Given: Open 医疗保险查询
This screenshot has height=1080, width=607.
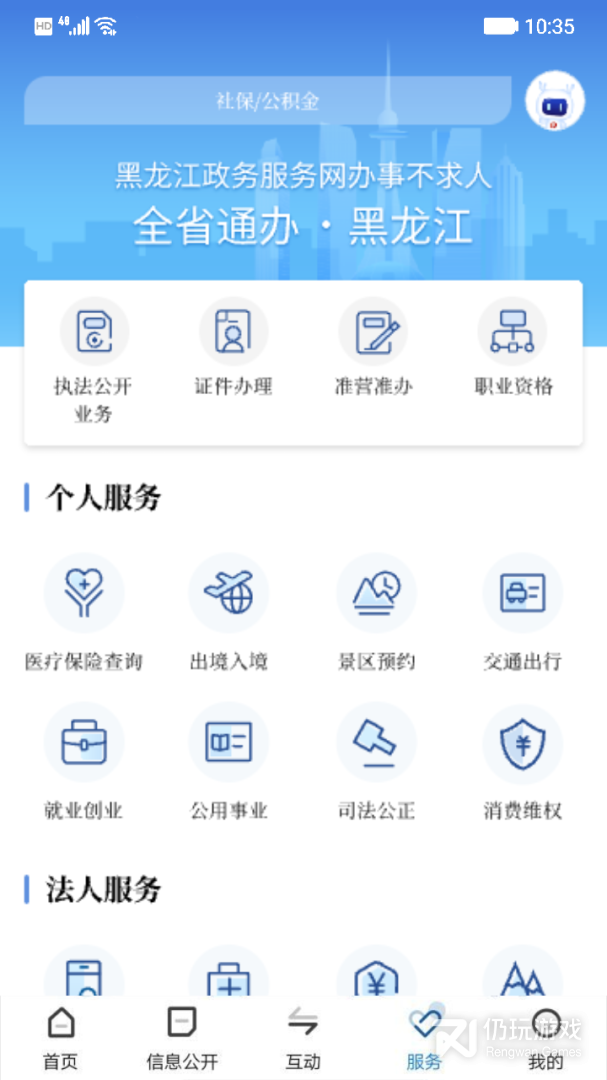Looking at the screenshot, I should [84, 612].
